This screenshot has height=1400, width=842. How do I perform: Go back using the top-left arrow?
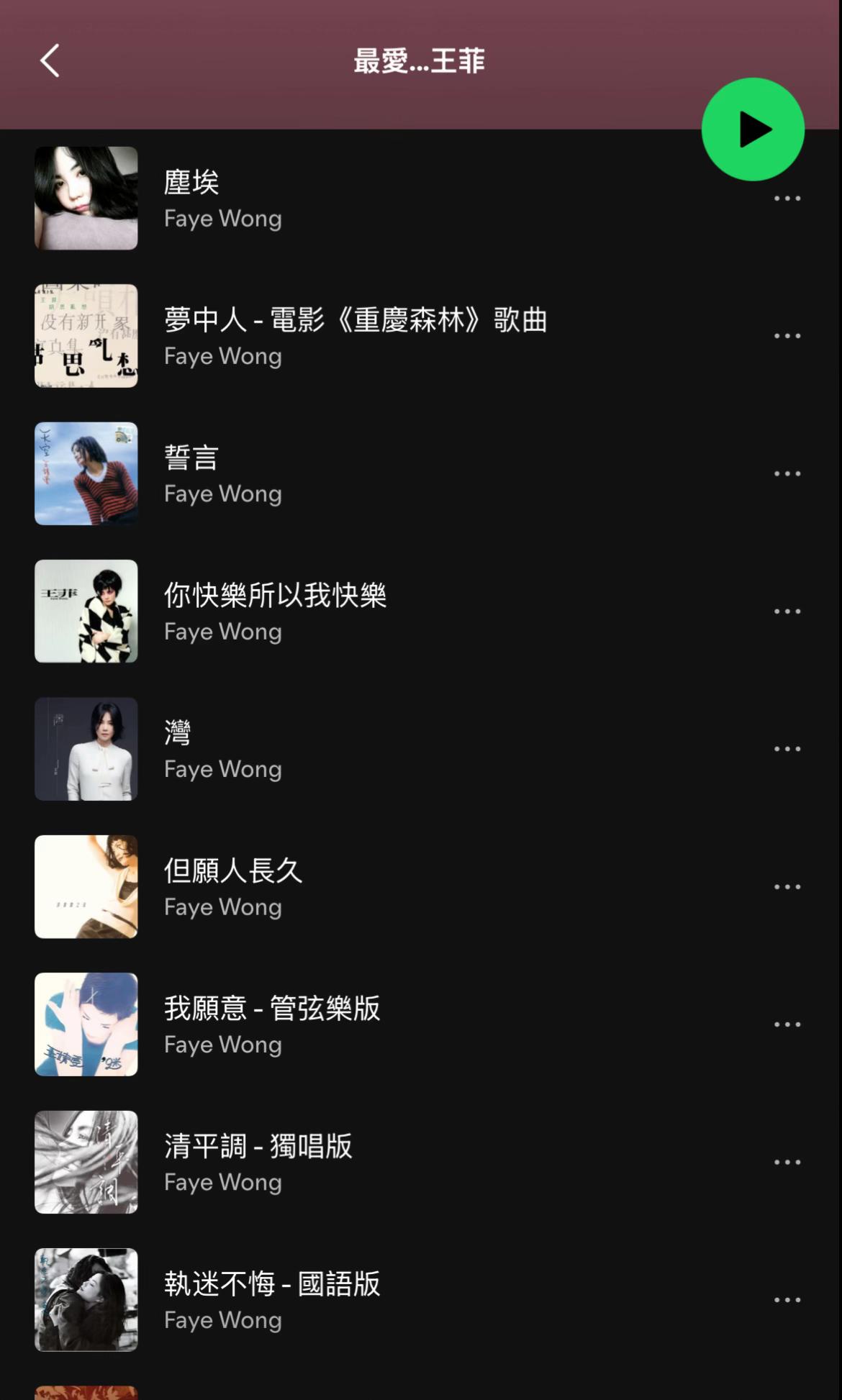pyautogui.click(x=50, y=60)
